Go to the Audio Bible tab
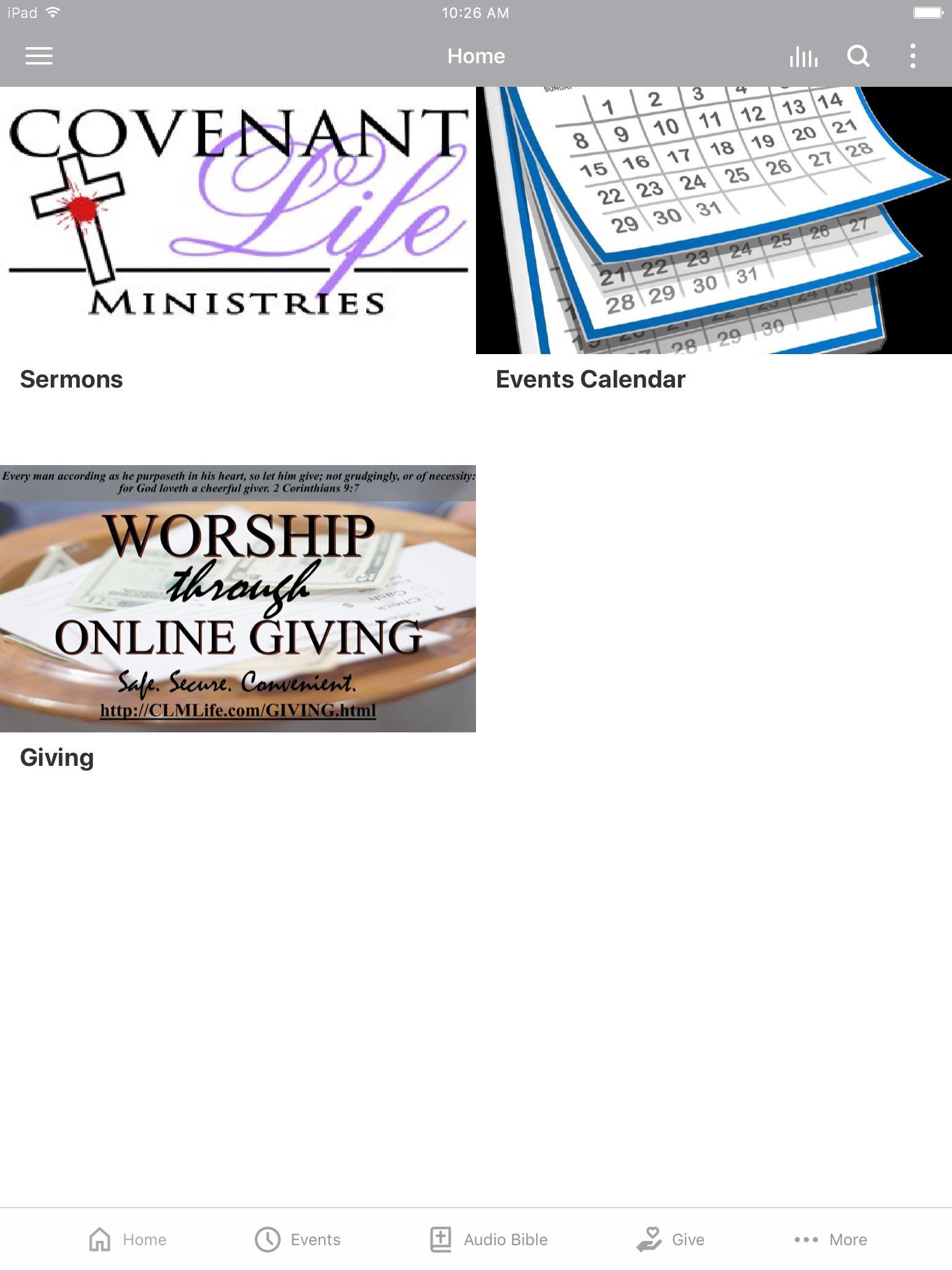Image resolution: width=952 pixels, height=1270 pixels. click(x=489, y=1240)
